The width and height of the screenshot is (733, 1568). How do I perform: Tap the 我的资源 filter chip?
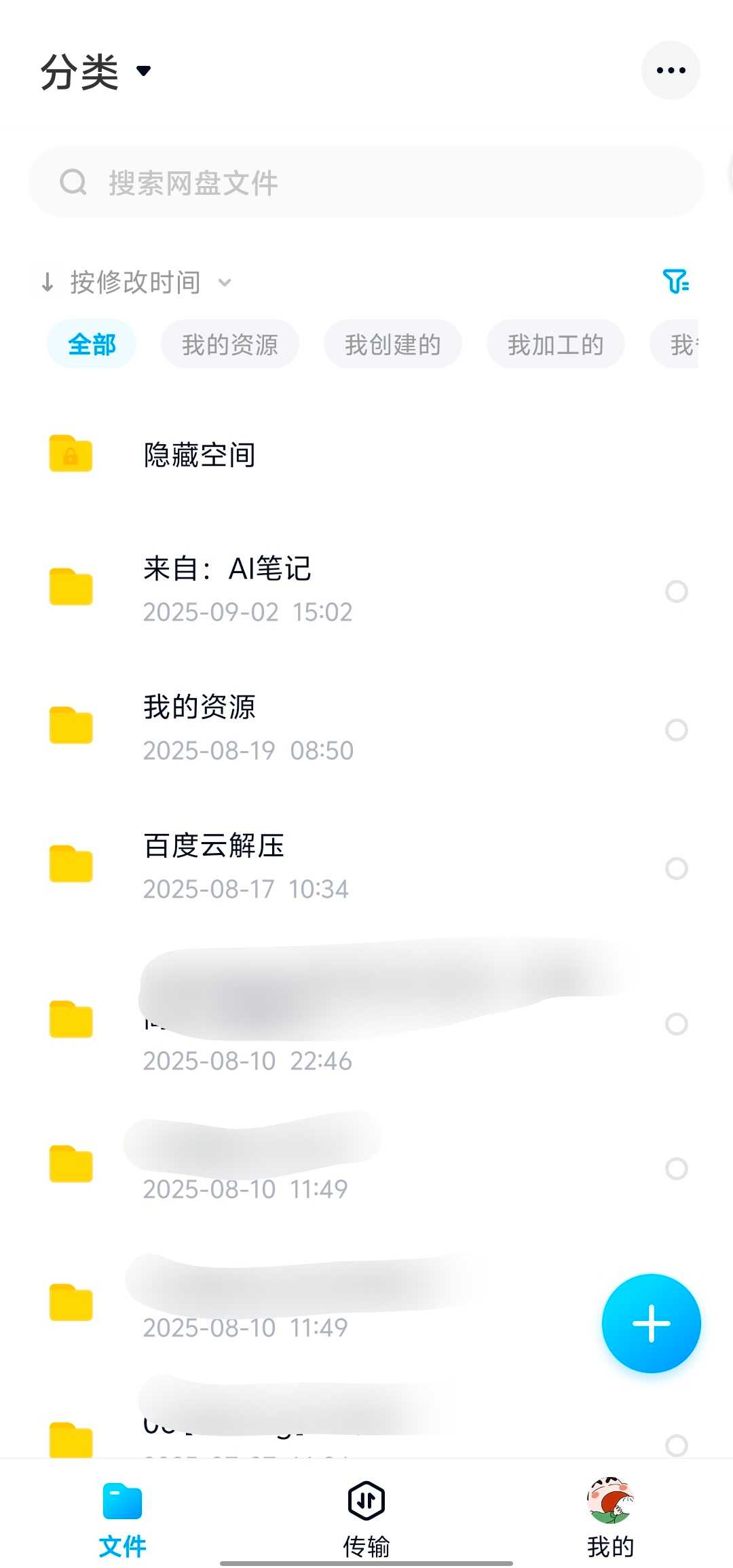coord(229,344)
